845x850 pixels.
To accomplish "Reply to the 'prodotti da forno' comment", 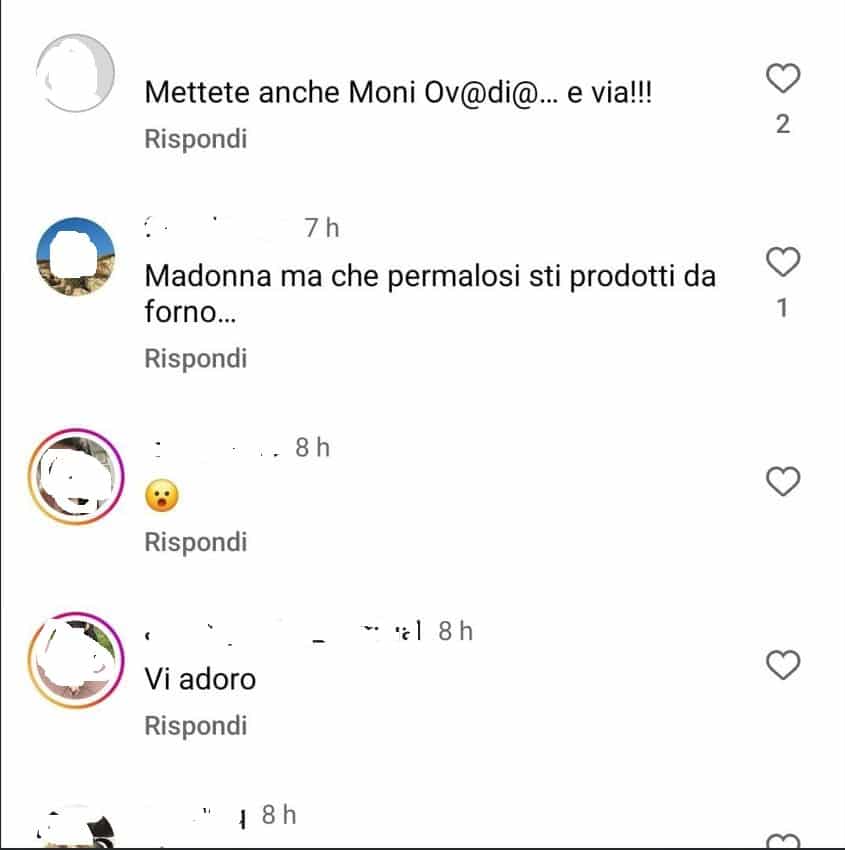I will (x=195, y=358).
